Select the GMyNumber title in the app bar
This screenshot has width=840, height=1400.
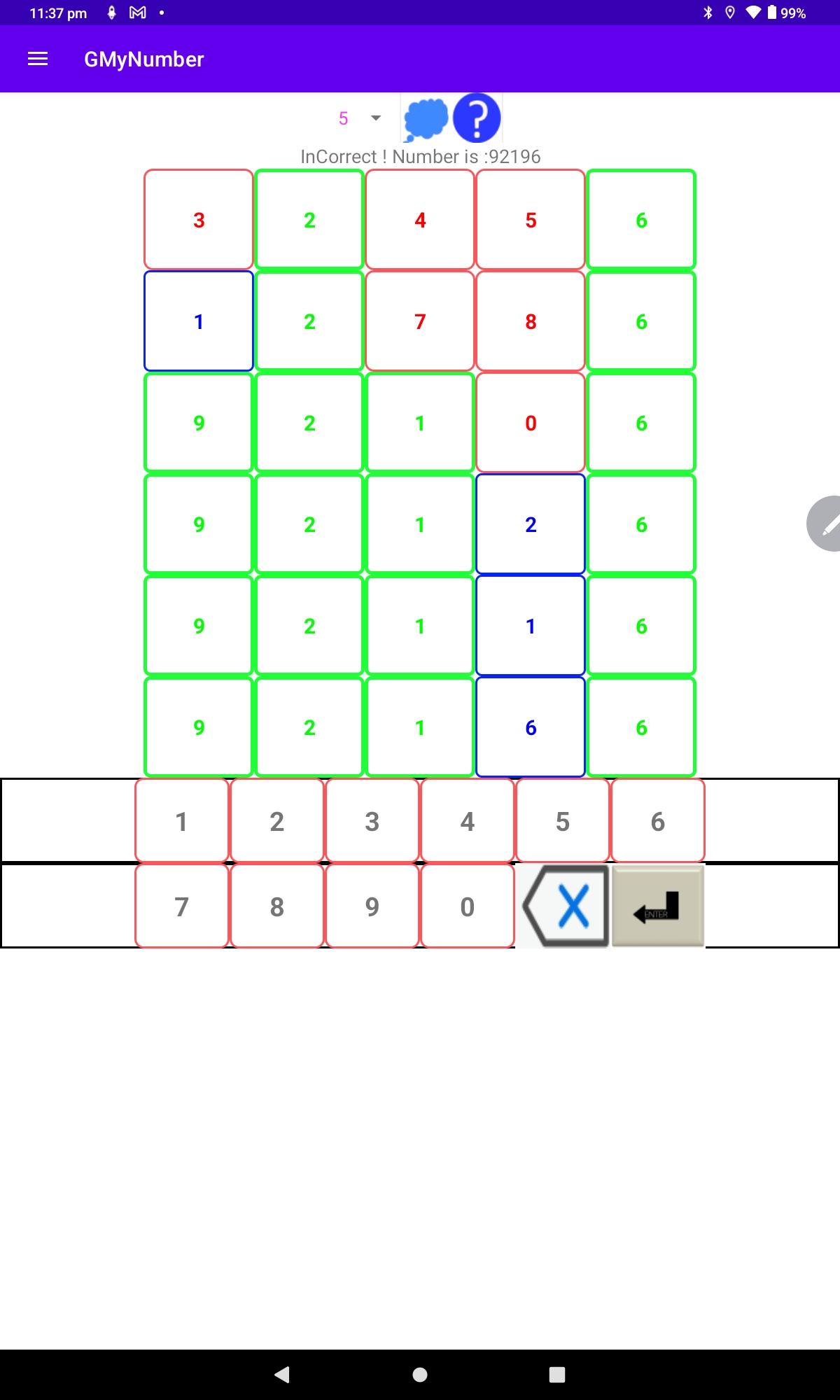click(x=143, y=59)
